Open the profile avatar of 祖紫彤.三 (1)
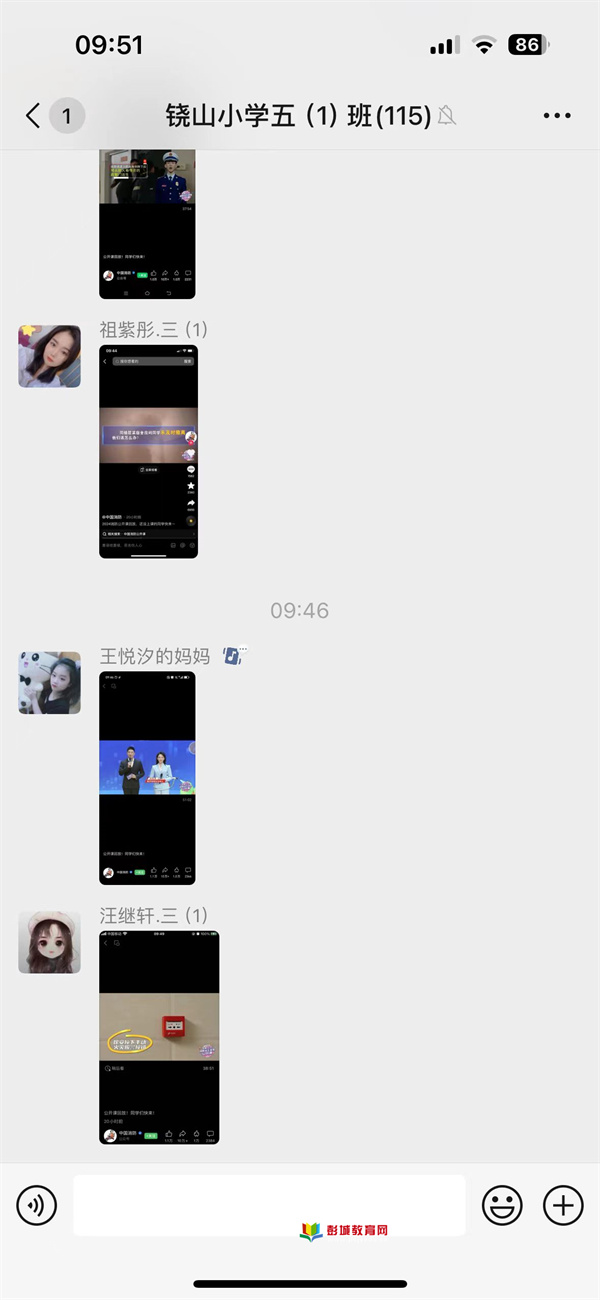The image size is (600, 1300). tap(49, 356)
